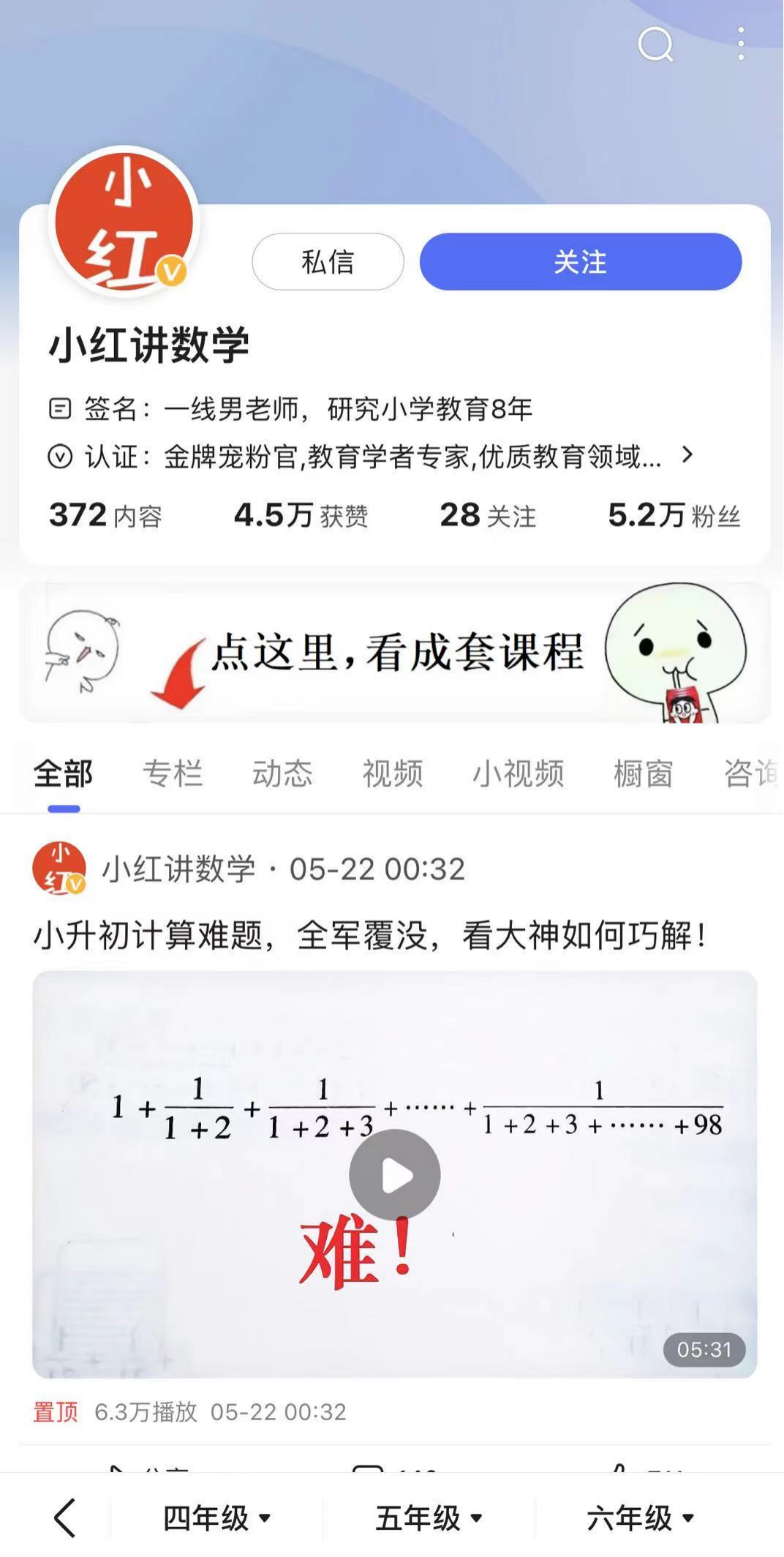This screenshot has width=784, height=1557.
Task: Open the 四年级 dropdown
Action: 216,1518
